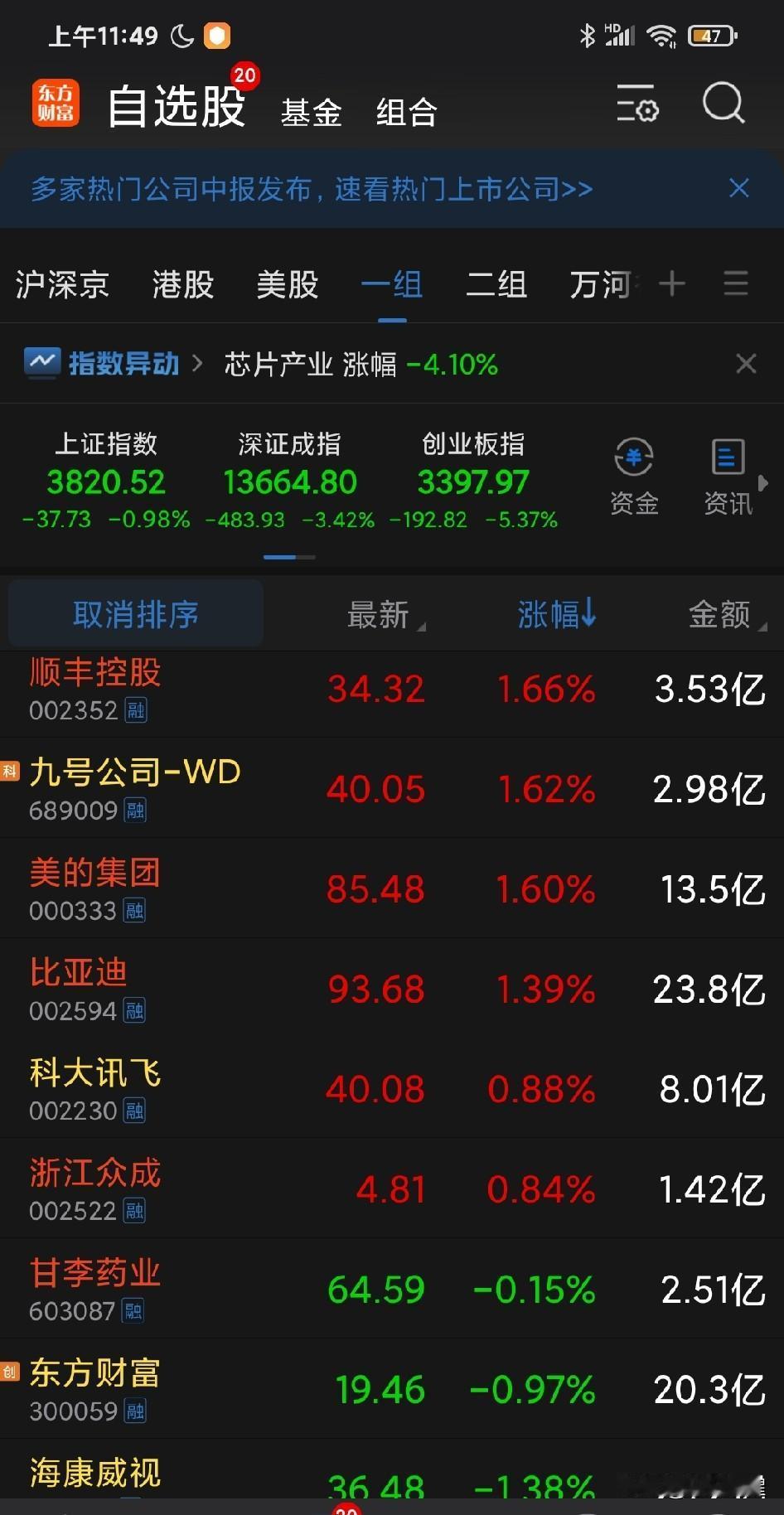The image size is (784, 1515).
Task: Open the group list hamburger menu
Action: (736, 283)
